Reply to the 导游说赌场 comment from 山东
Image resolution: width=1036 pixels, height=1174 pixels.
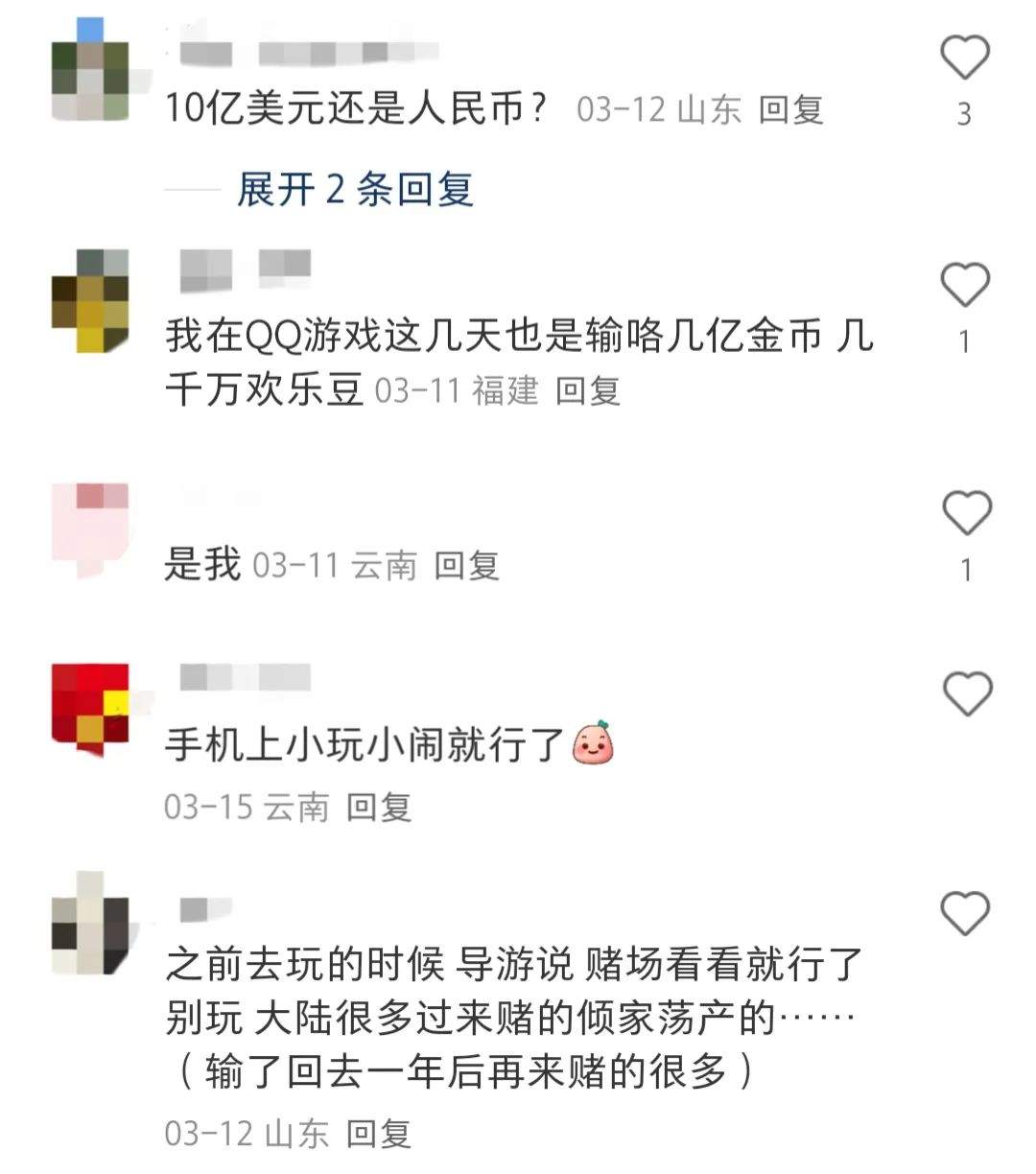378,1134
